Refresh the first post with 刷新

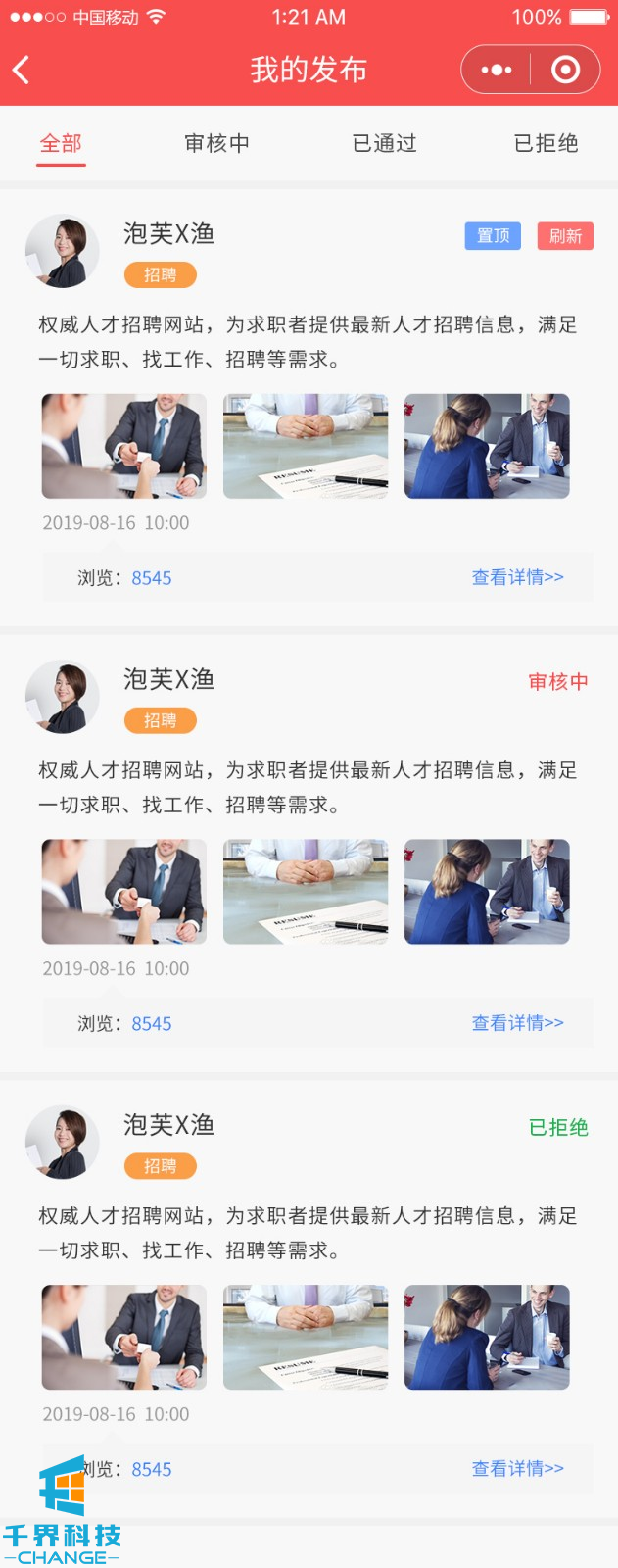coord(565,236)
